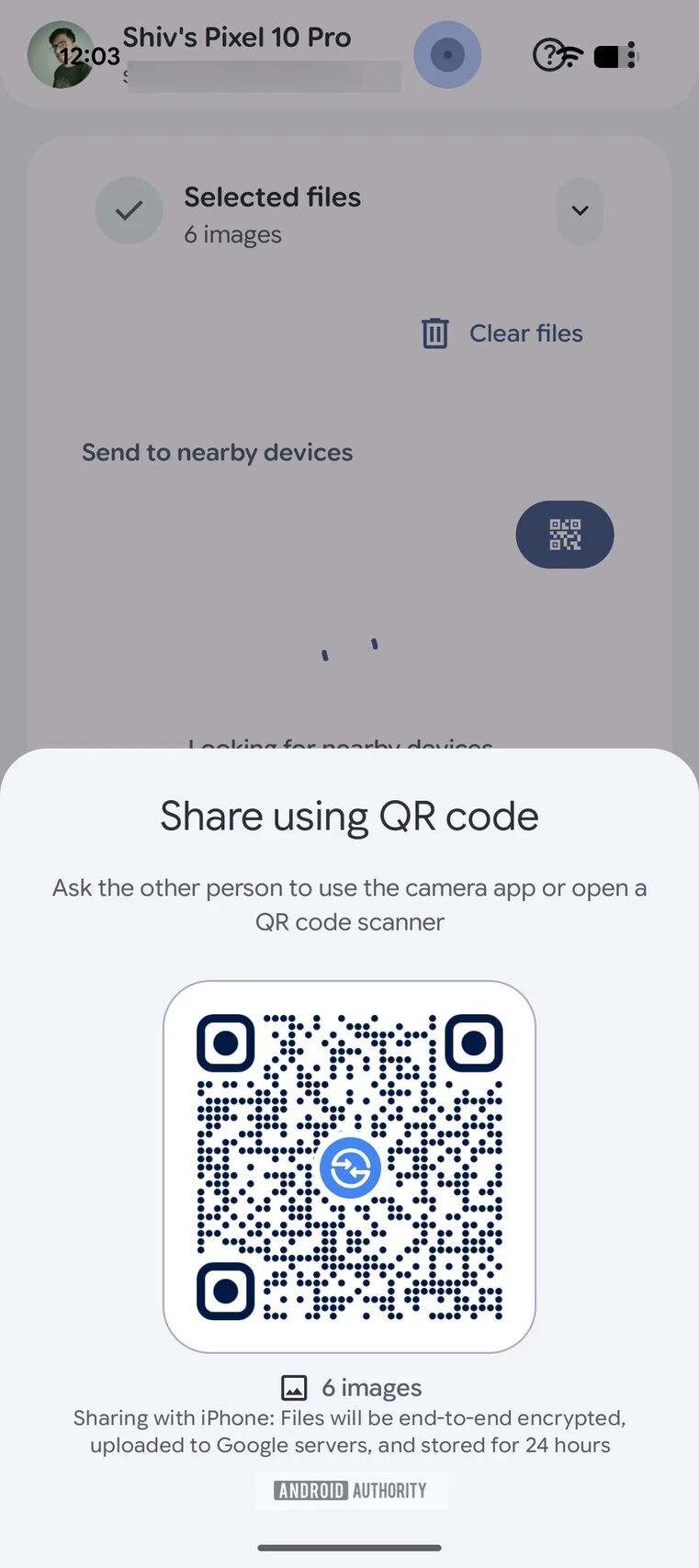Tap the battery indicator in the status bar
Viewport: 699px width, 1568px height.
pos(607,55)
